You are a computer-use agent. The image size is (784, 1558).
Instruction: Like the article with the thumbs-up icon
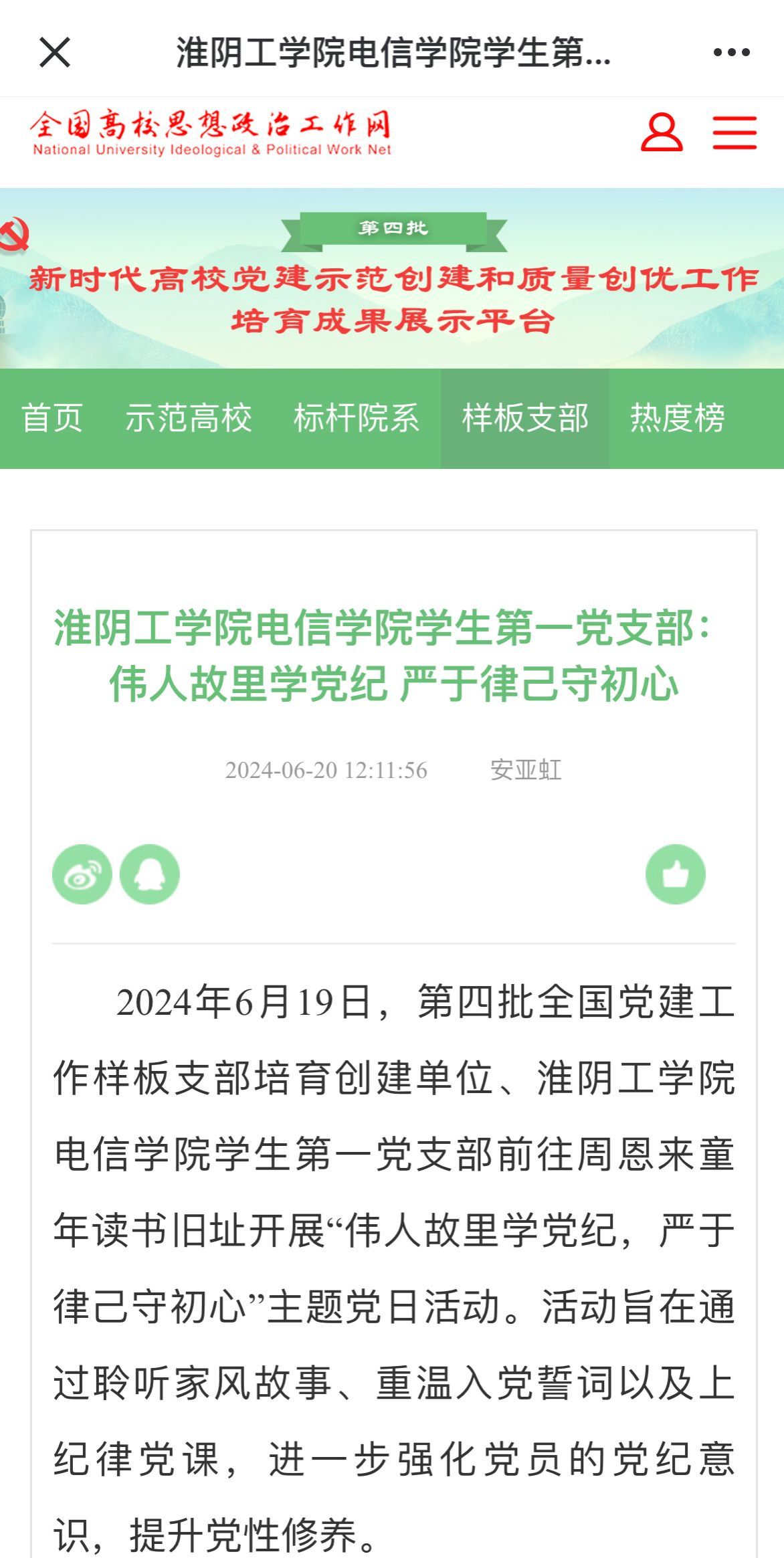click(x=675, y=874)
